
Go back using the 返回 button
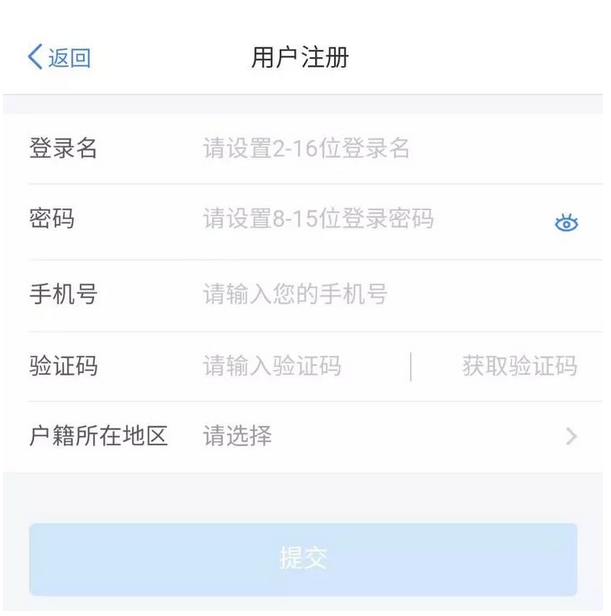[x=59, y=58]
